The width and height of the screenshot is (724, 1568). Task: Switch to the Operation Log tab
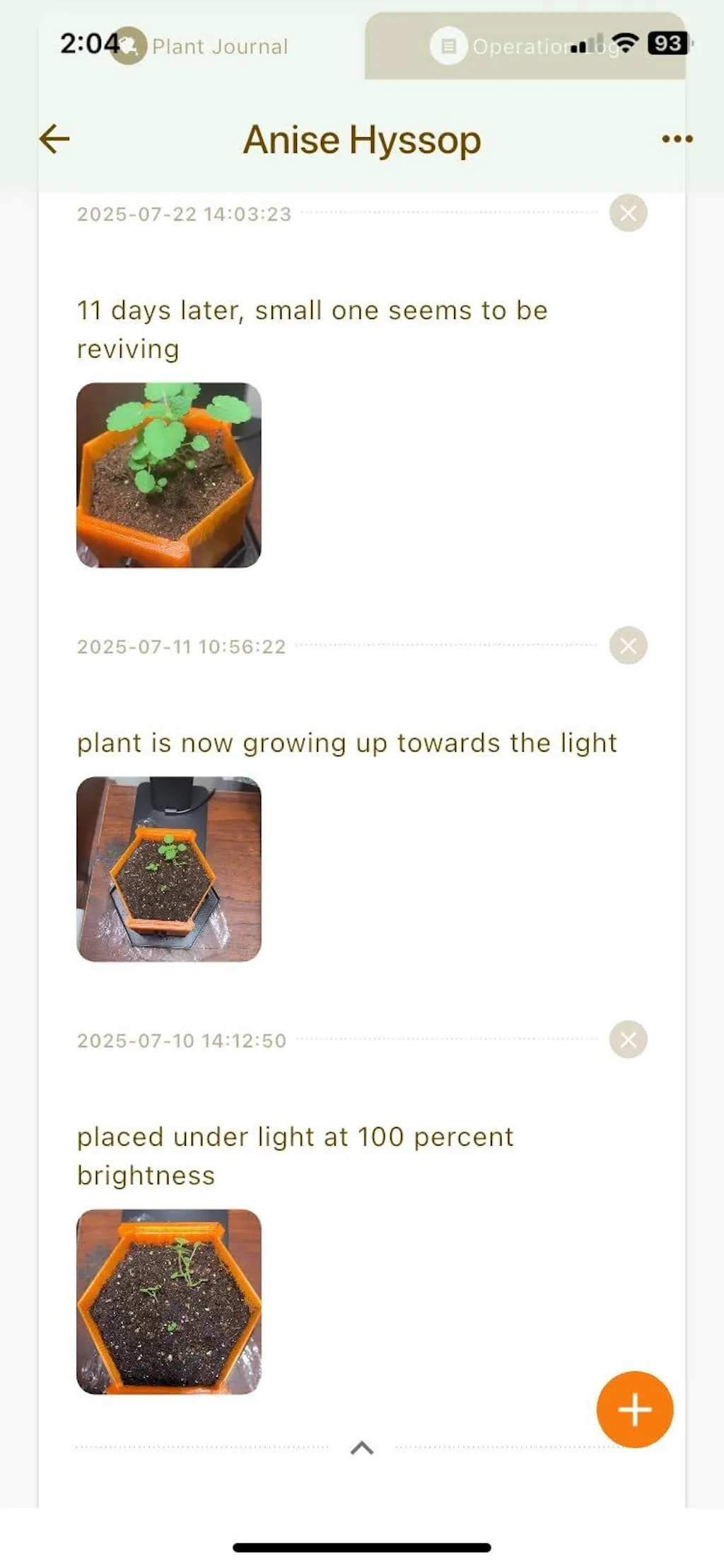coord(525,47)
